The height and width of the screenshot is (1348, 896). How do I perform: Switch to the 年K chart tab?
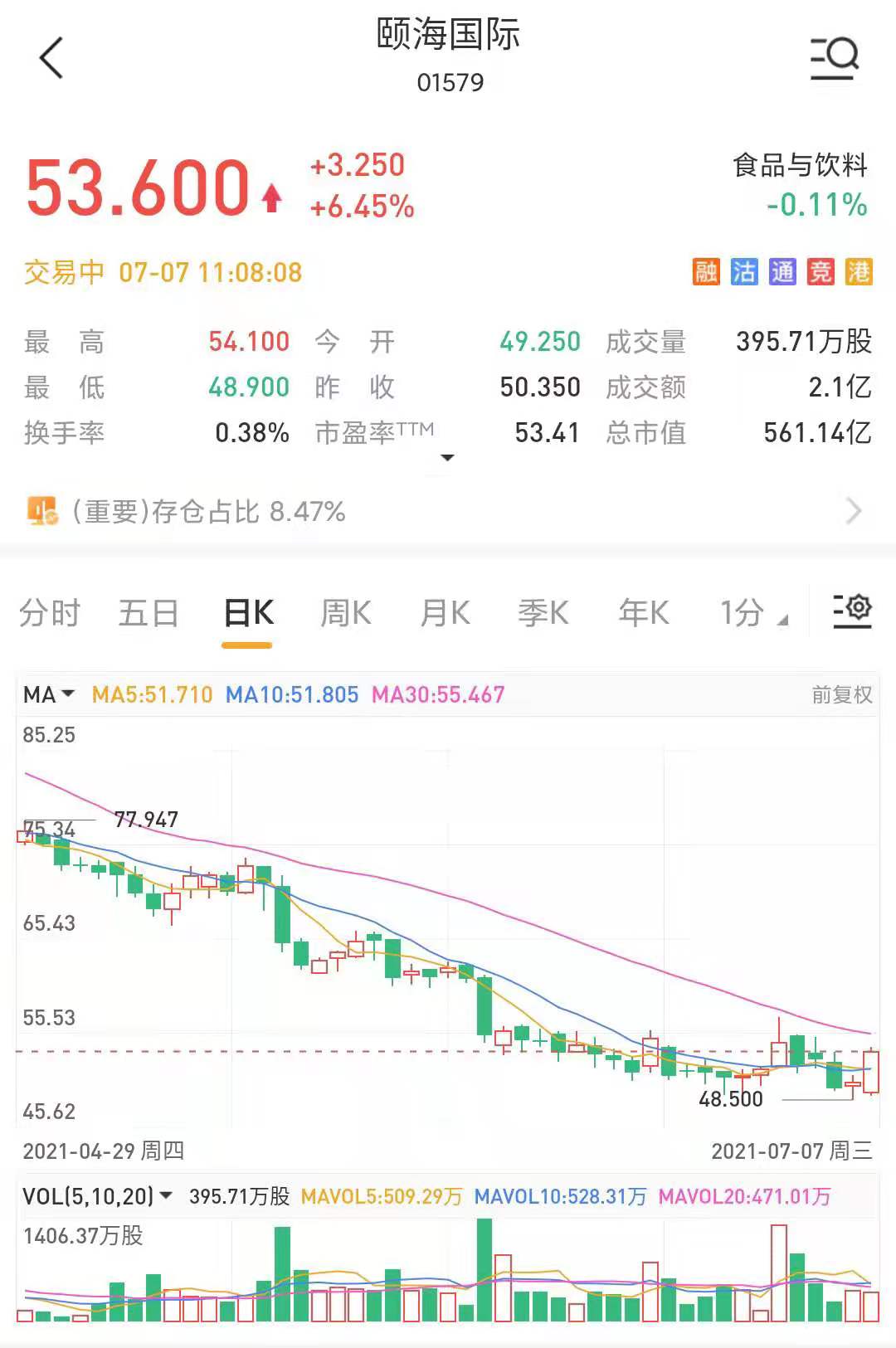643,614
